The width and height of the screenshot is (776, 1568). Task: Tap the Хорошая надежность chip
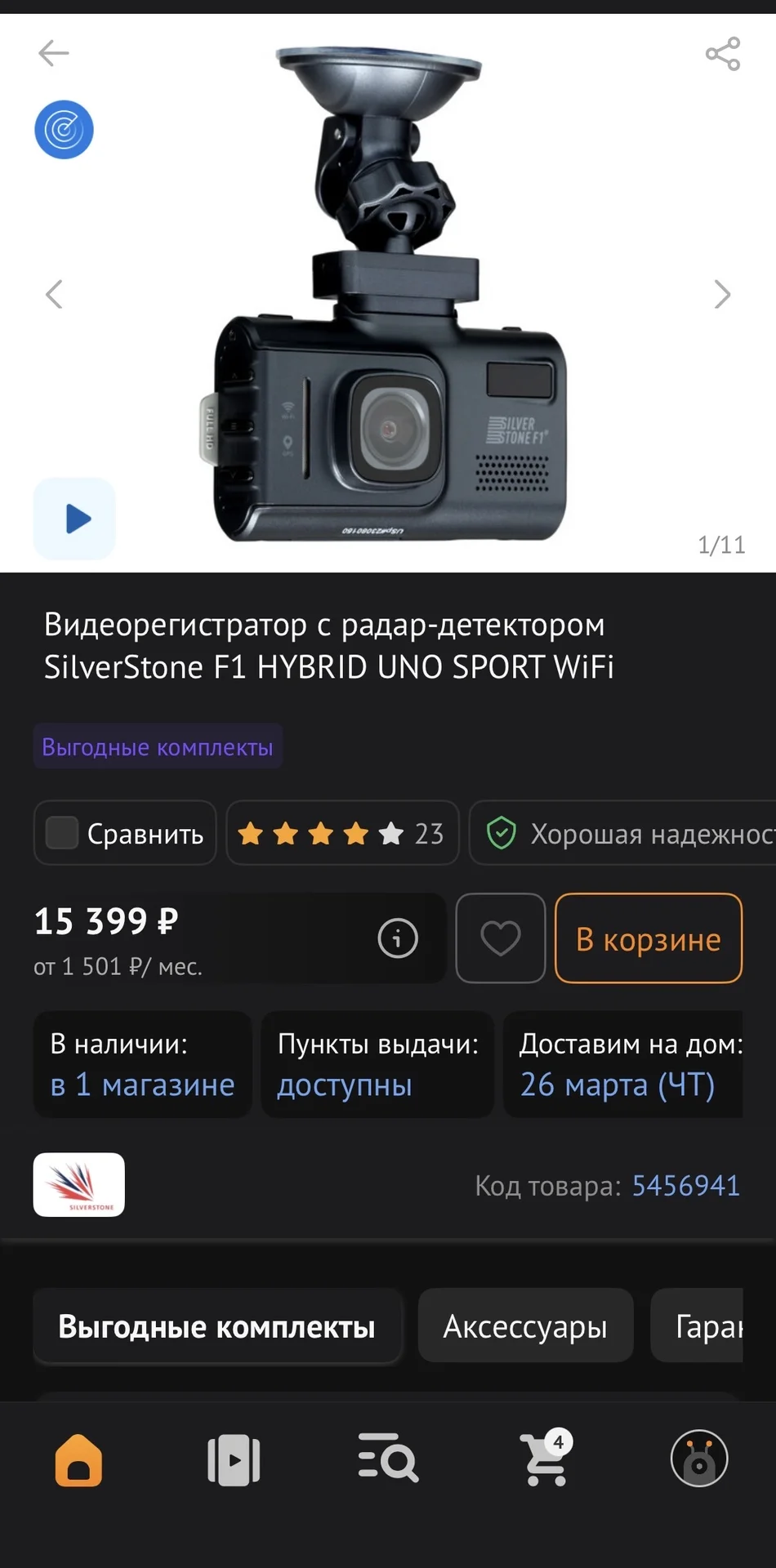pyautogui.click(x=622, y=833)
